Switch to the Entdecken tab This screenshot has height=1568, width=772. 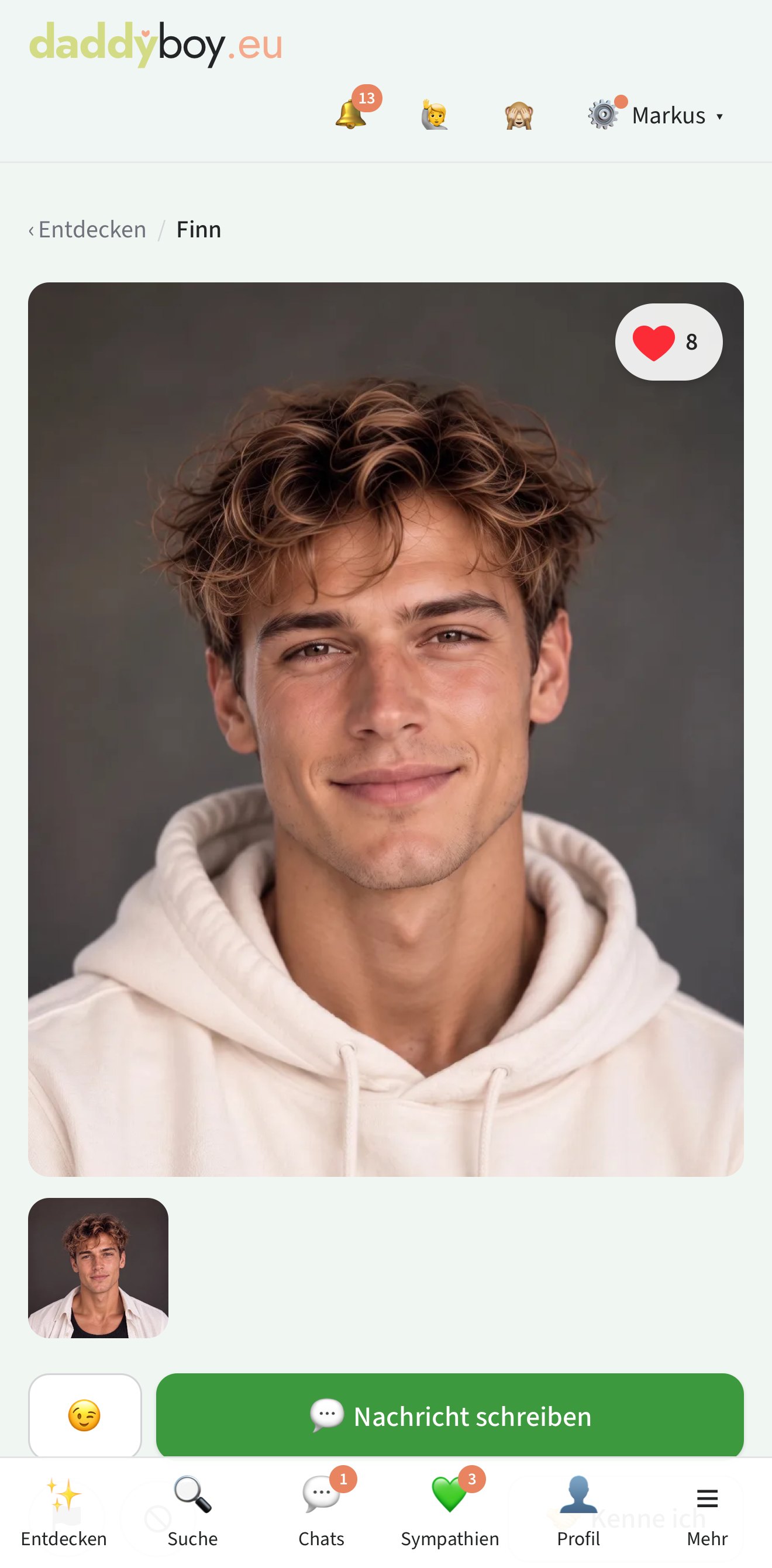click(64, 1512)
